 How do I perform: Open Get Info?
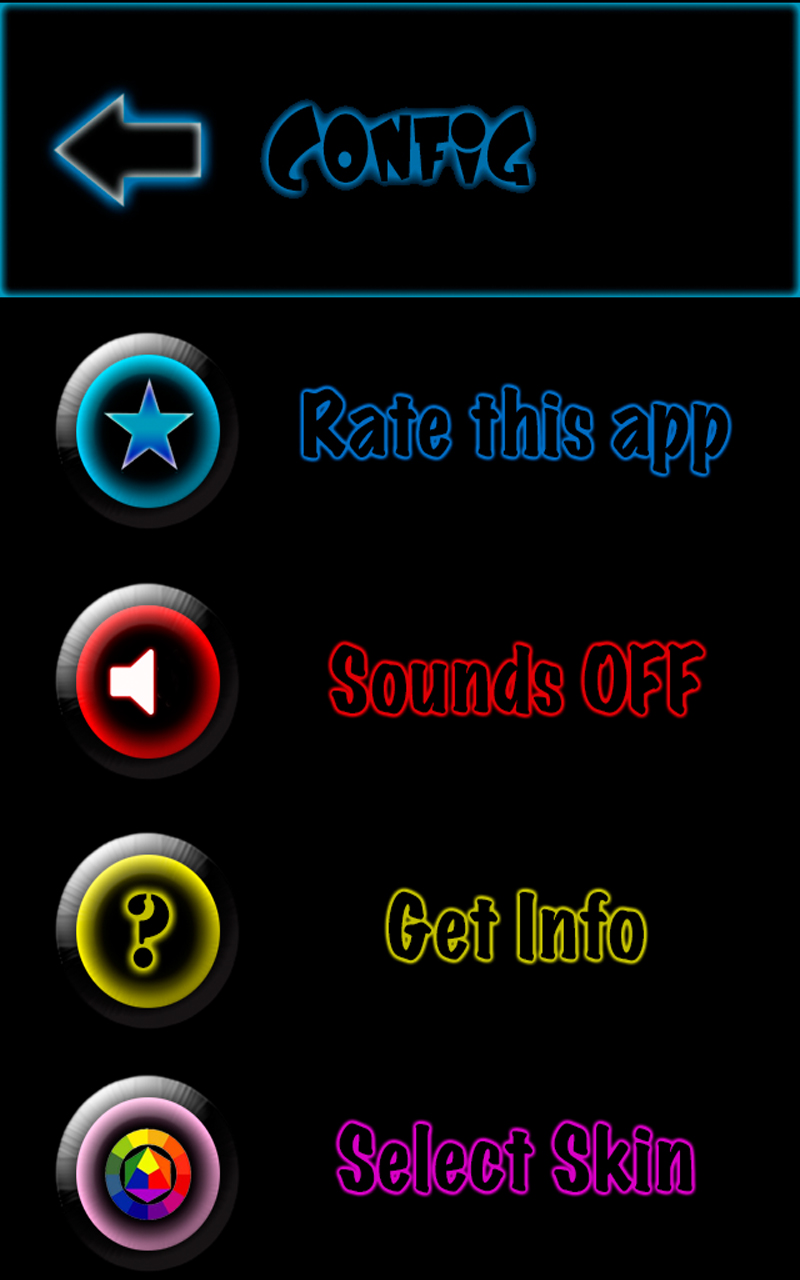pyautogui.click(x=516, y=928)
